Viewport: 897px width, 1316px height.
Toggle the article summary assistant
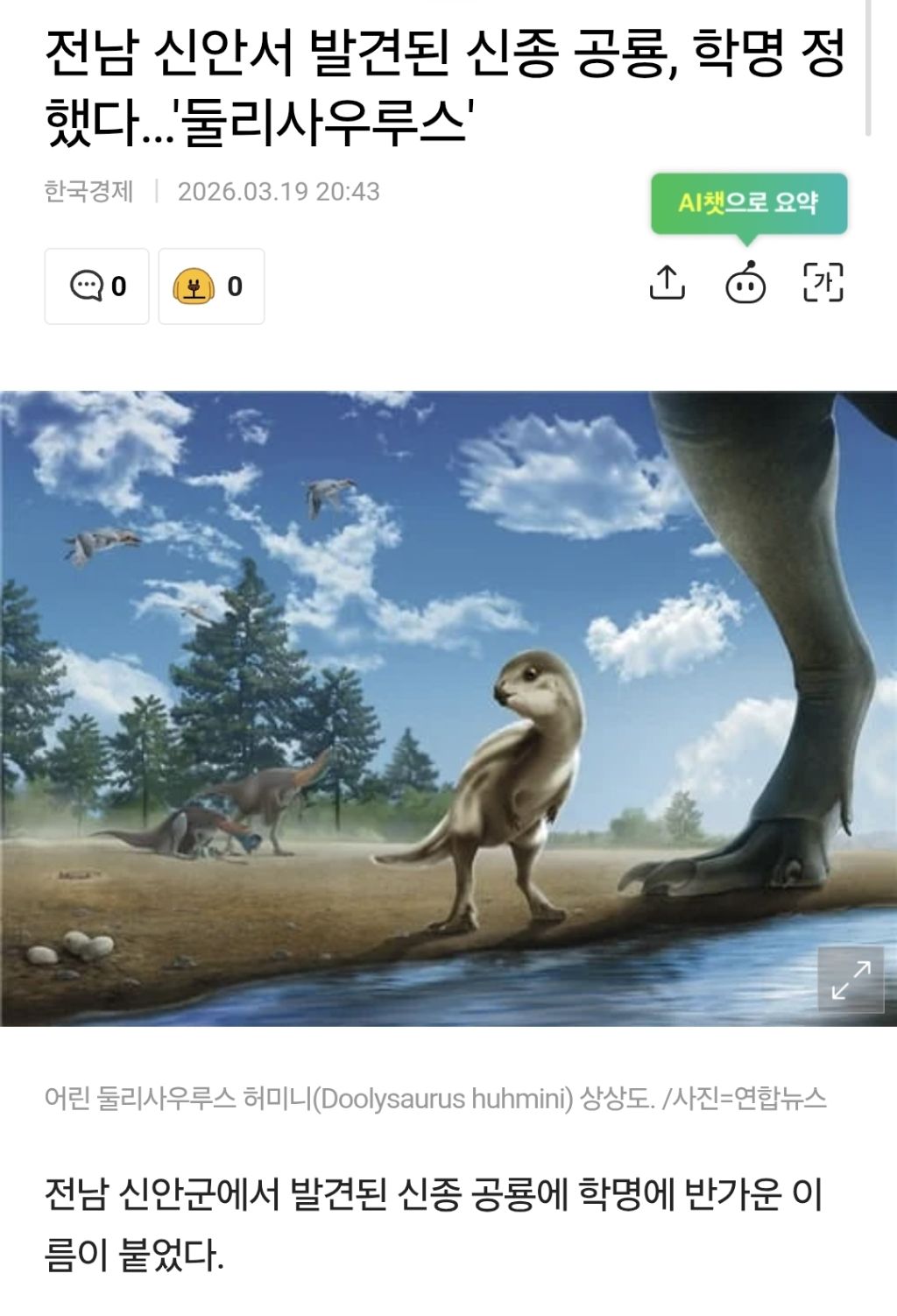[x=745, y=285]
